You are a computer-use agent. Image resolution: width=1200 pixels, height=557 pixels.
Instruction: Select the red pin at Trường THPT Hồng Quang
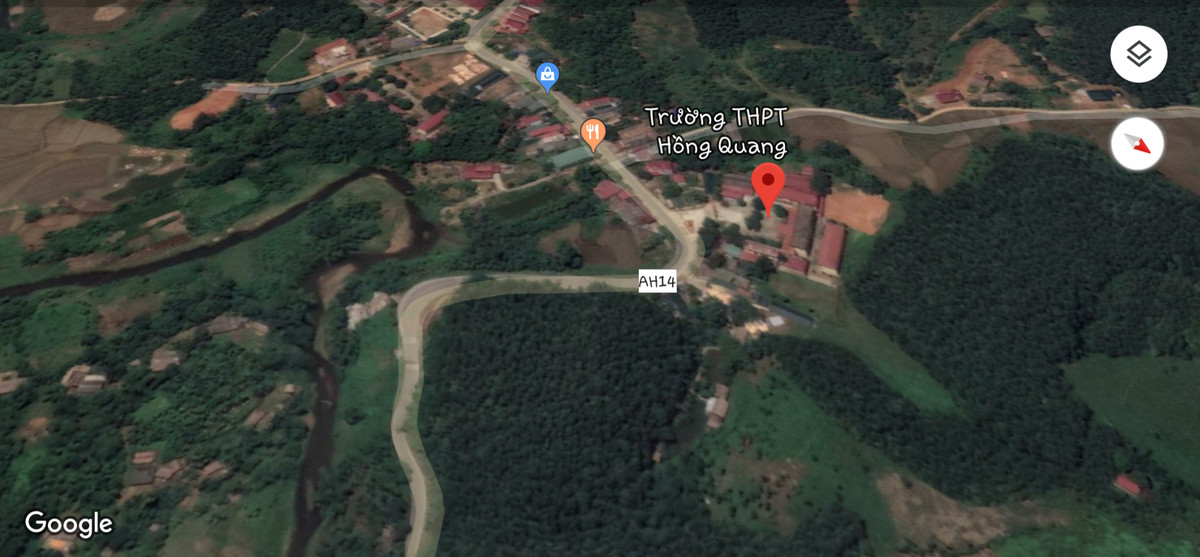pos(768,185)
